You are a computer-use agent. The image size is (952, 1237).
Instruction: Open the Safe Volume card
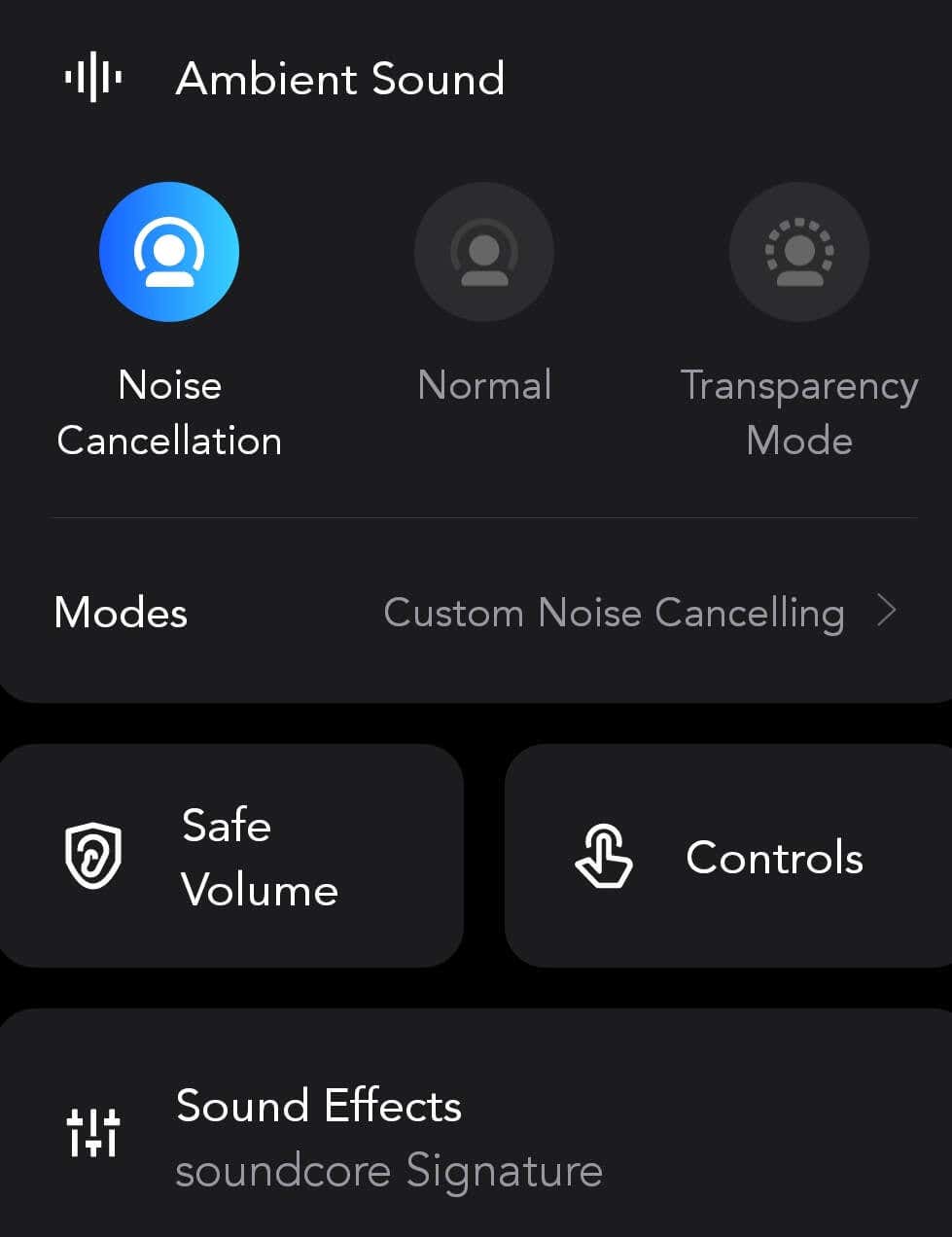click(229, 857)
